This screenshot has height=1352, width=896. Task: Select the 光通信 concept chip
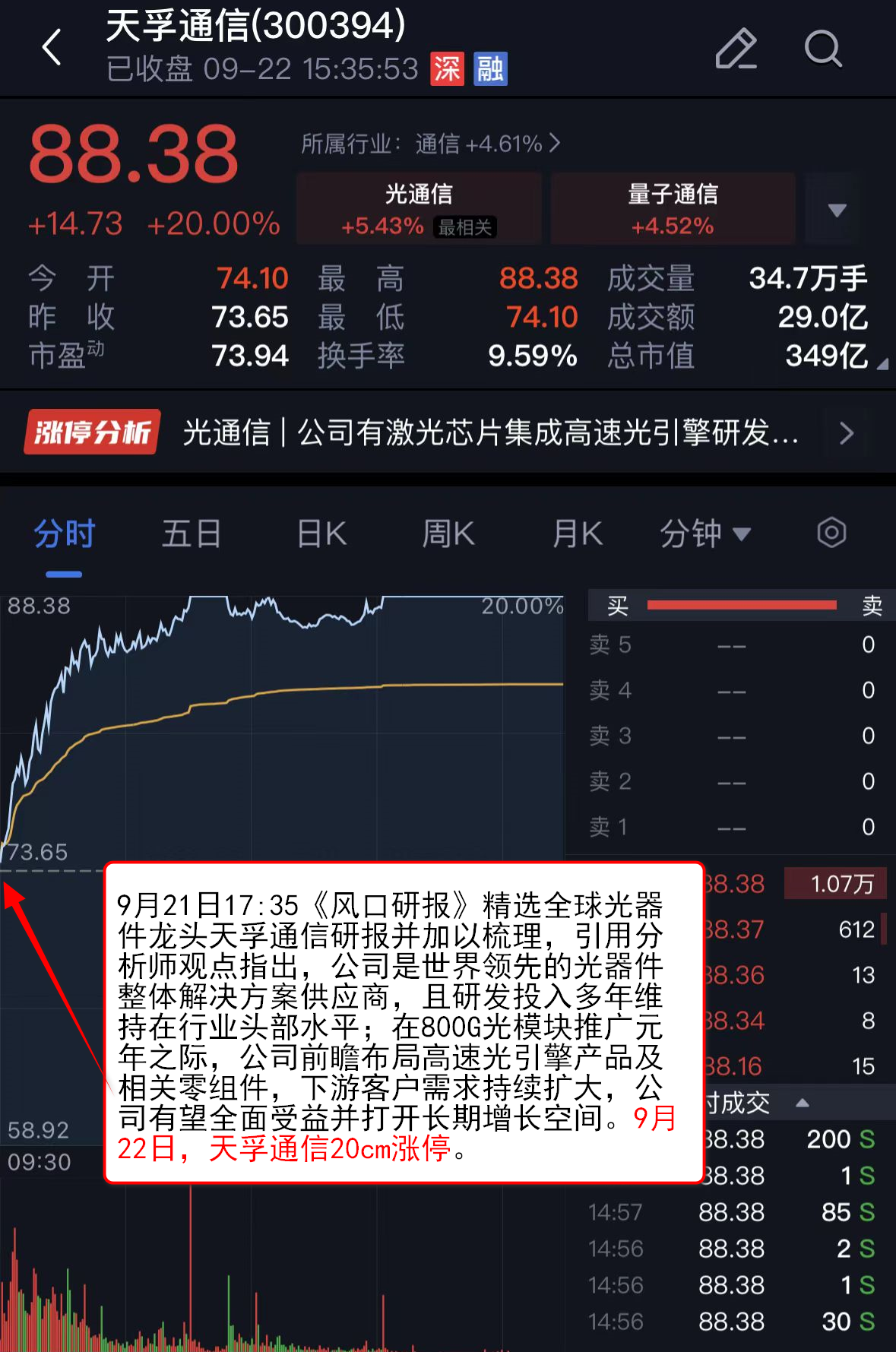click(x=419, y=208)
